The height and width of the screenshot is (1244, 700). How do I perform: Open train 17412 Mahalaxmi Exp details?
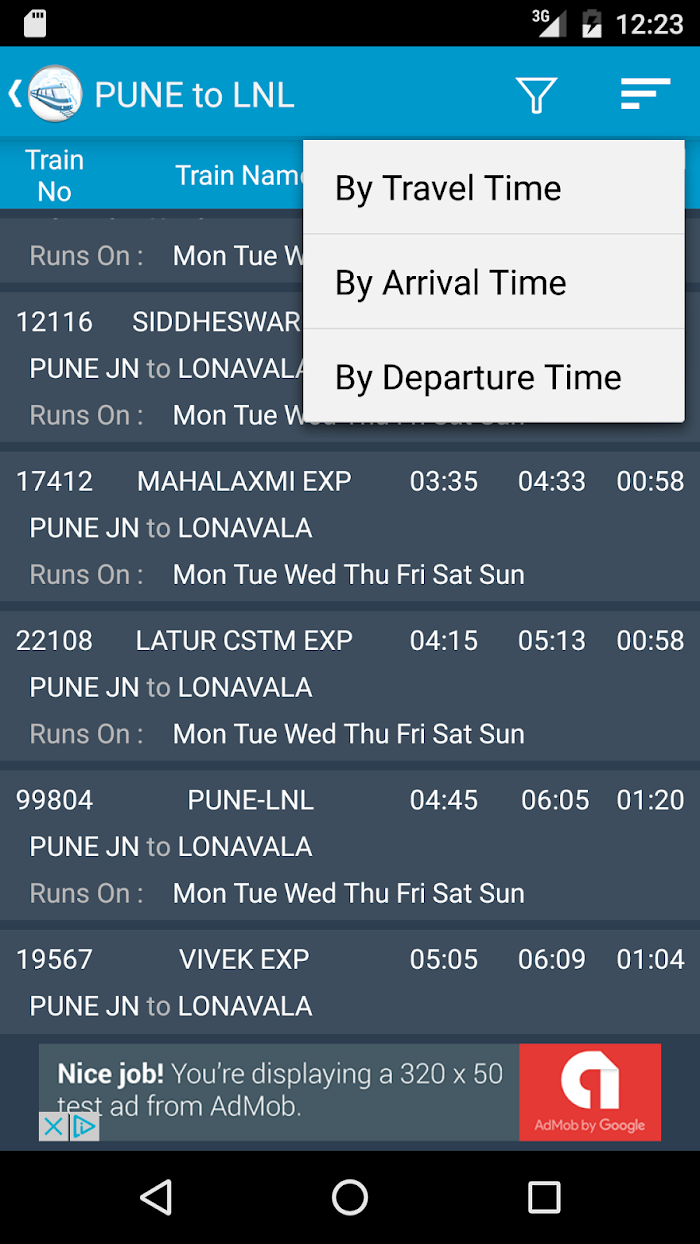[350, 527]
